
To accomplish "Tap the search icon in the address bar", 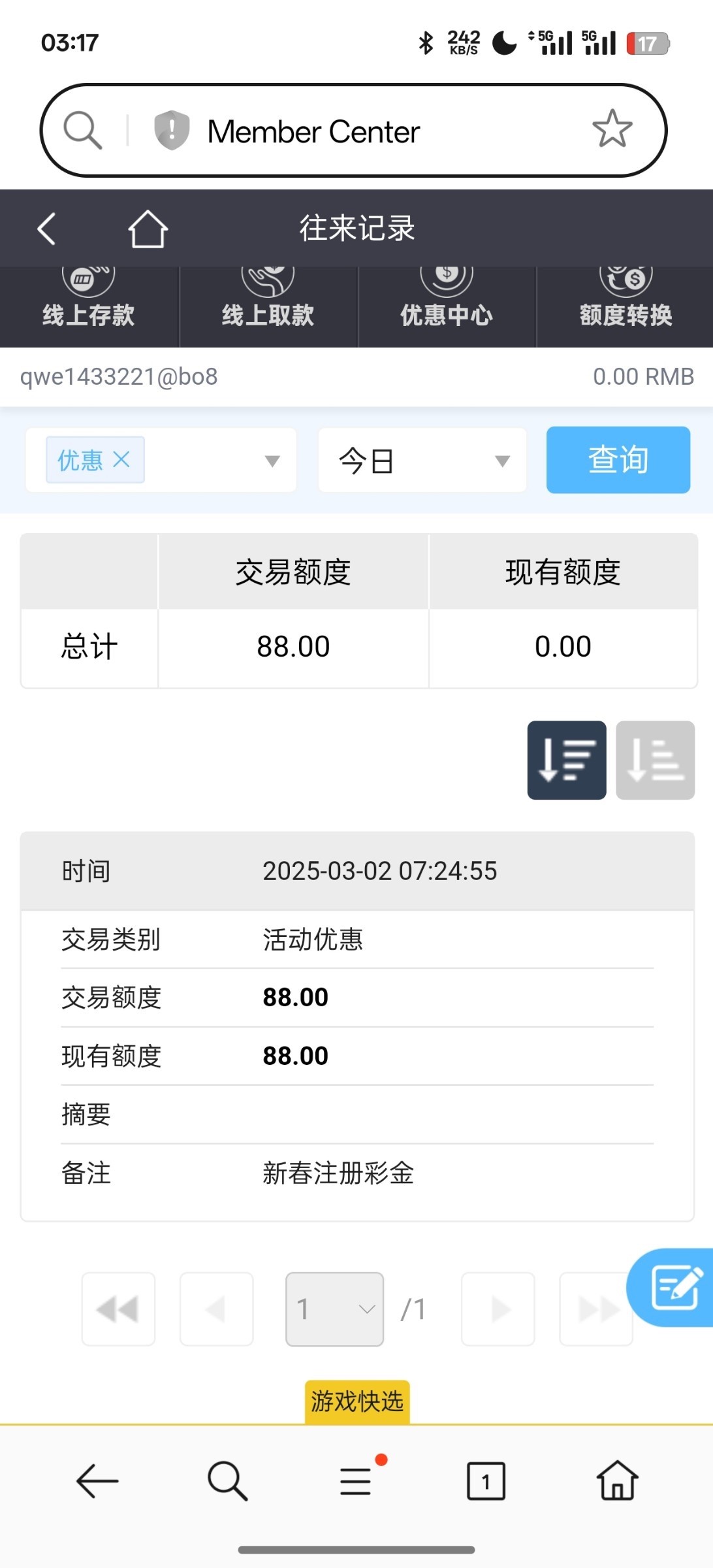I will [83, 130].
